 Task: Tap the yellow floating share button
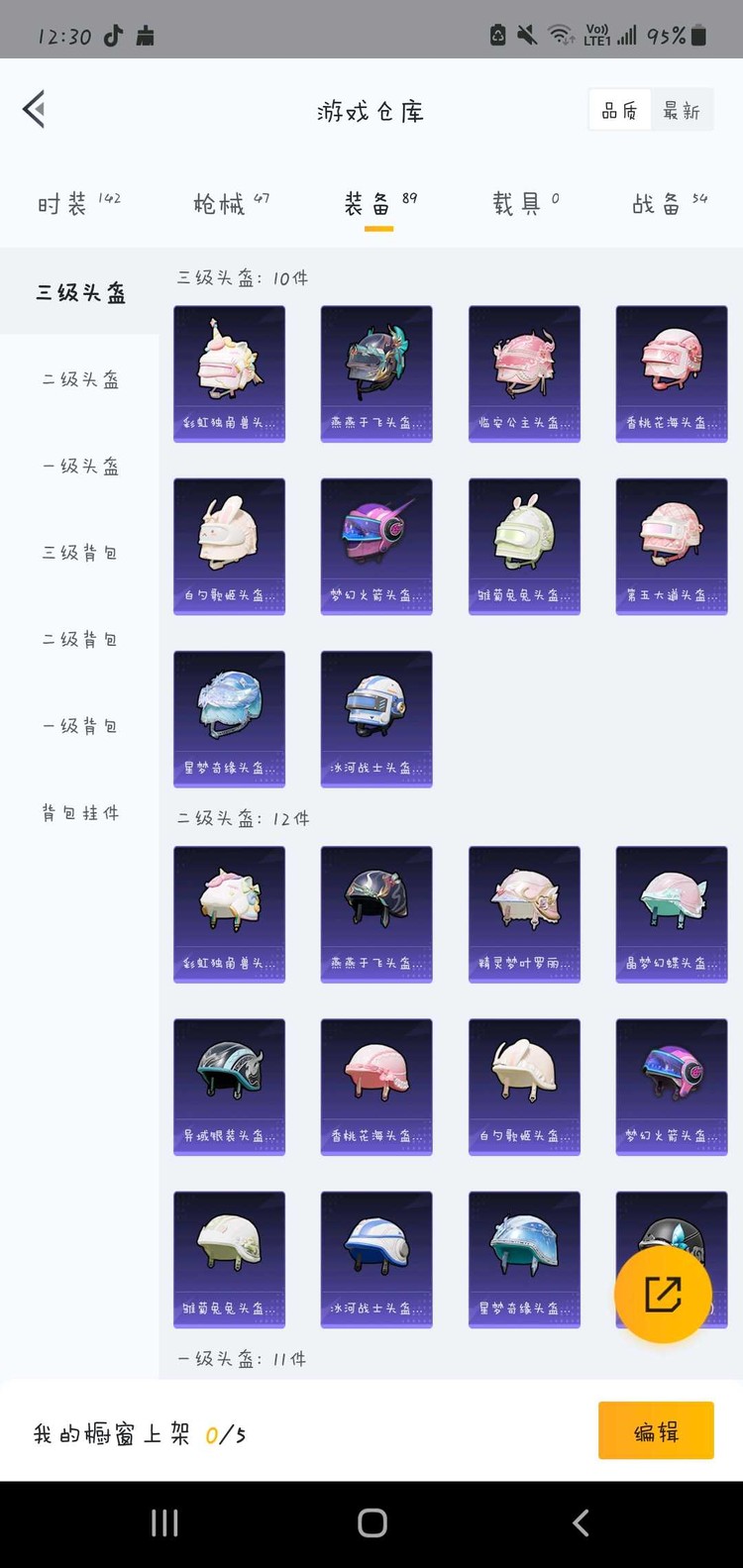pyautogui.click(x=663, y=1294)
